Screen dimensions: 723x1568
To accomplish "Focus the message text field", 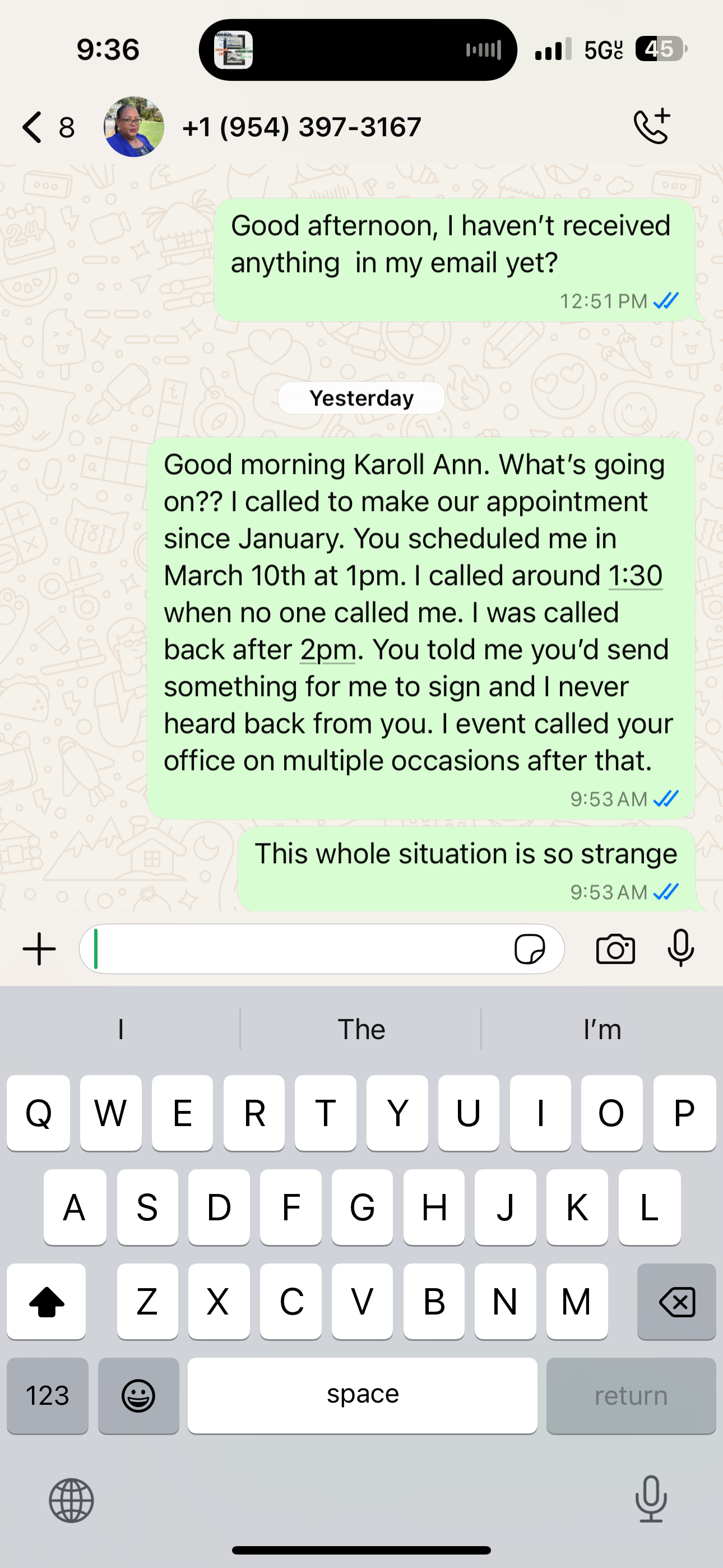I will pyautogui.click(x=298, y=949).
